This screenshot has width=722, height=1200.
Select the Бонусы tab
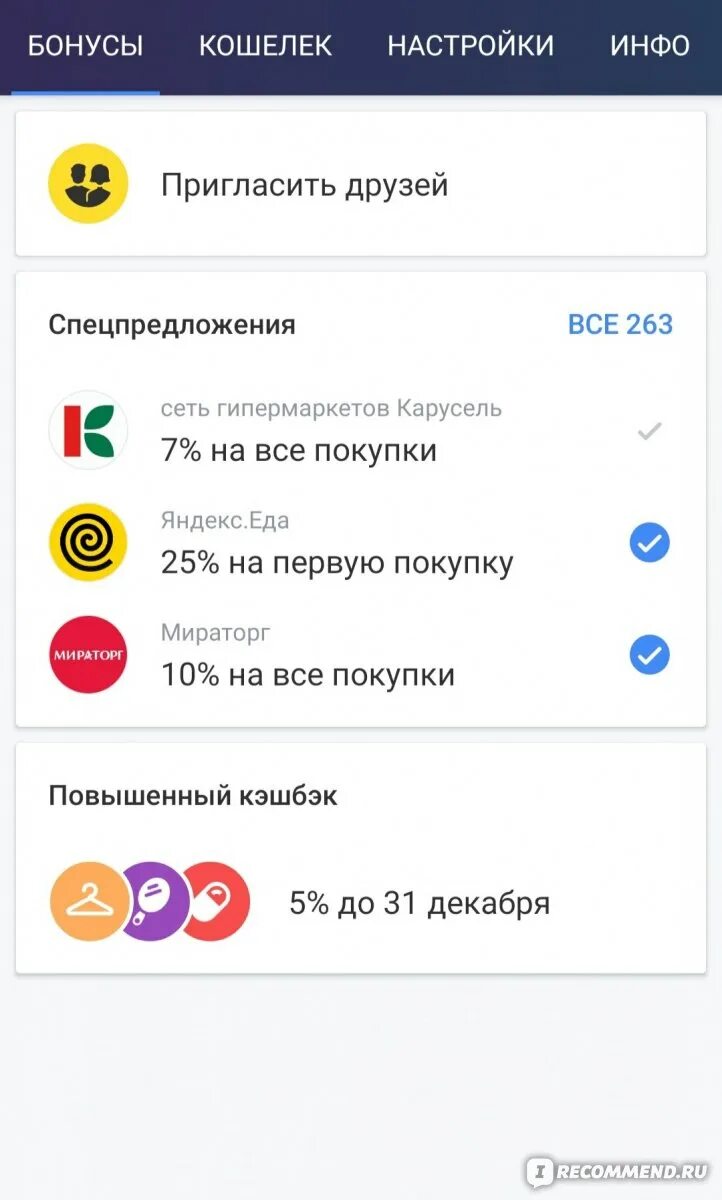(85, 46)
